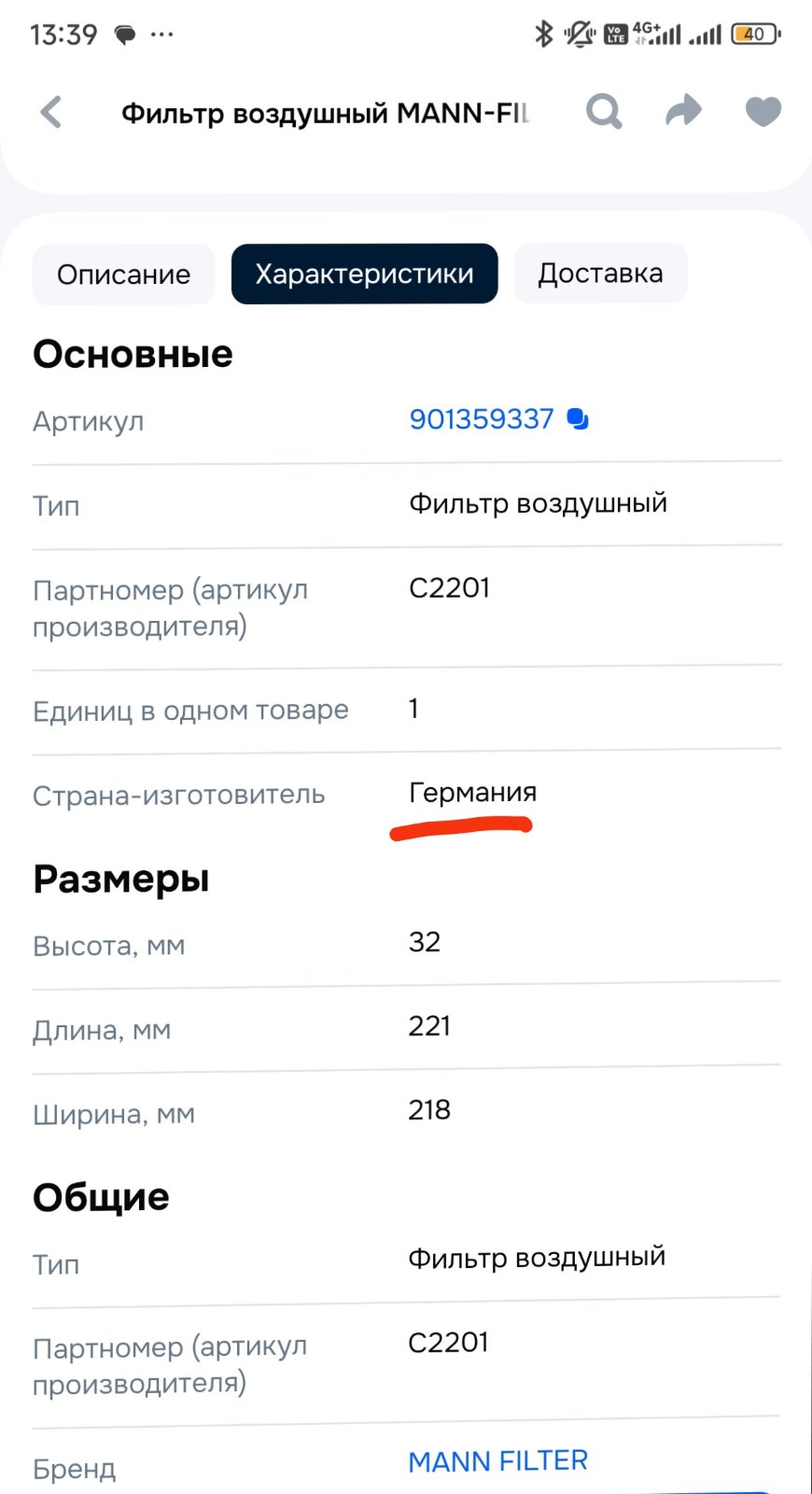This screenshot has height=1494, width=812.
Task: Add product to favorites with heart
Action: [x=763, y=112]
